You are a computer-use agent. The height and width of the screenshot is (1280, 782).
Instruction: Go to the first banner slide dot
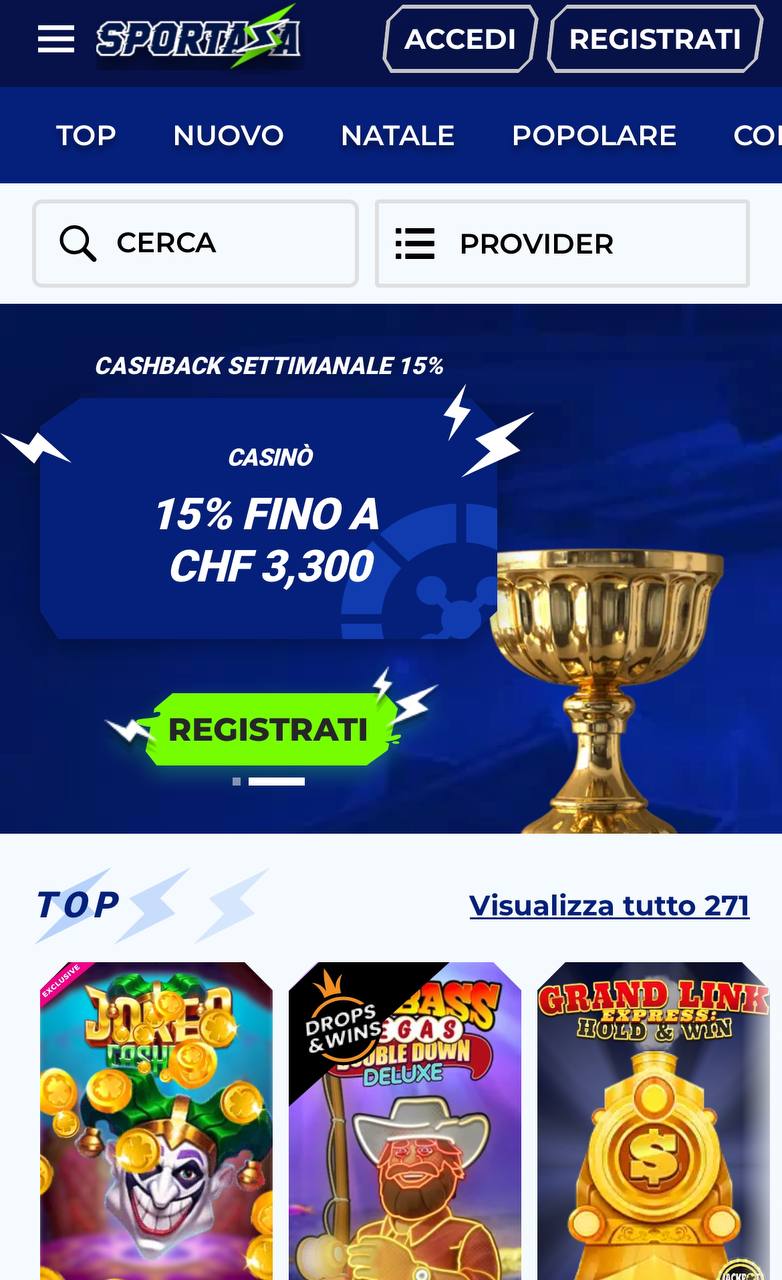point(237,781)
